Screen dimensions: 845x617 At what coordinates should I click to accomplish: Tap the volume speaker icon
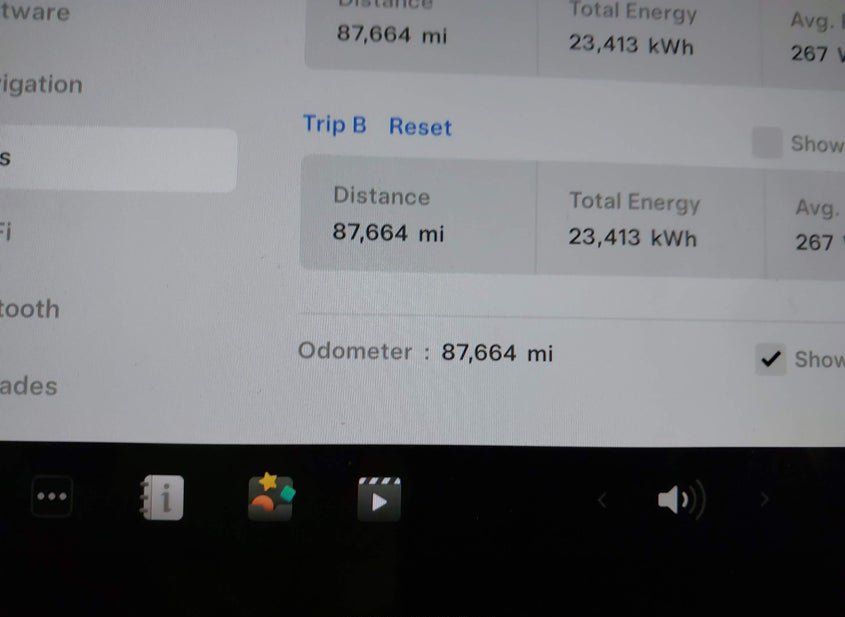[680, 500]
